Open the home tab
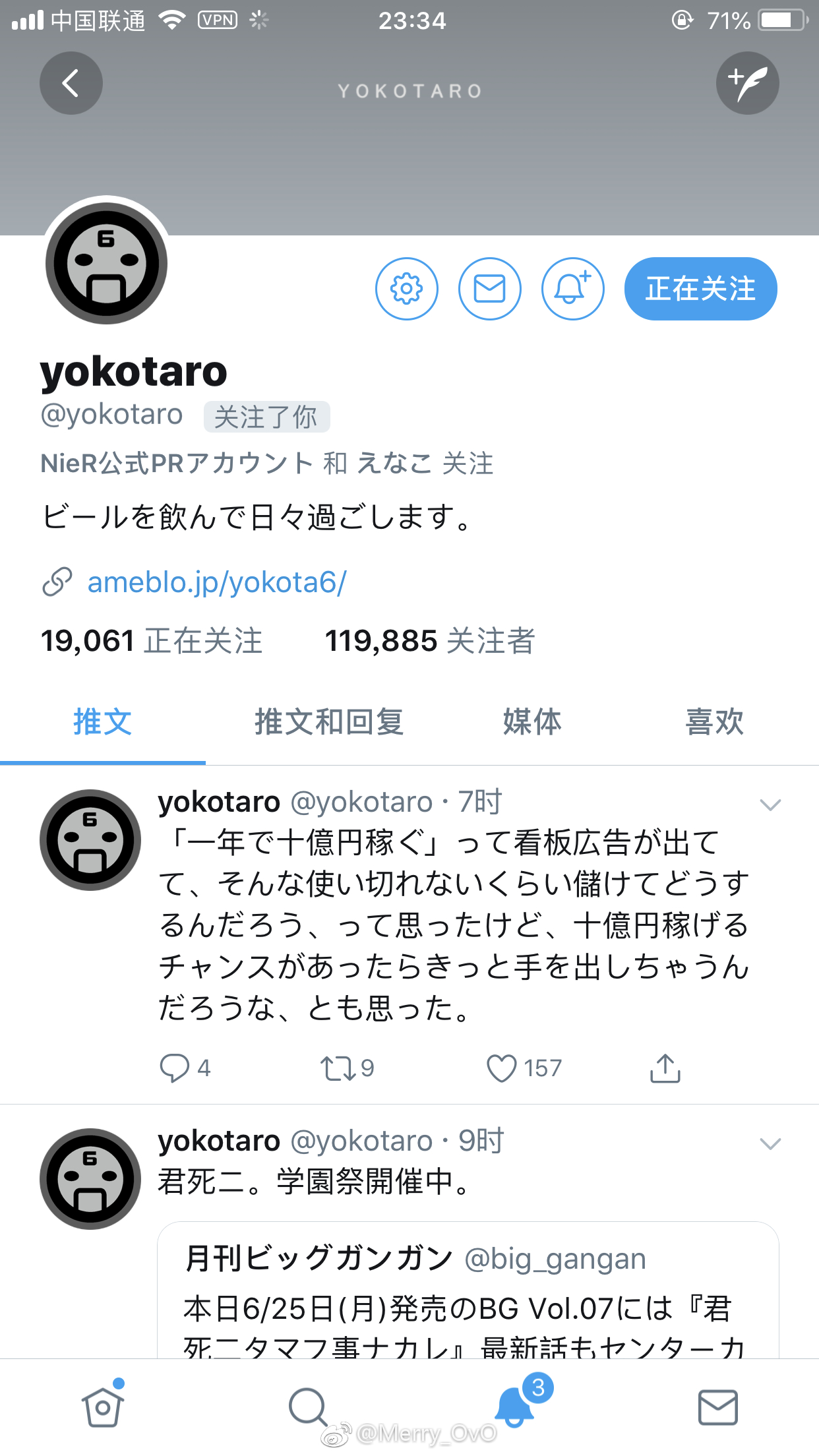Image resolution: width=819 pixels, height=1456 pixels. click(103, 1407)
